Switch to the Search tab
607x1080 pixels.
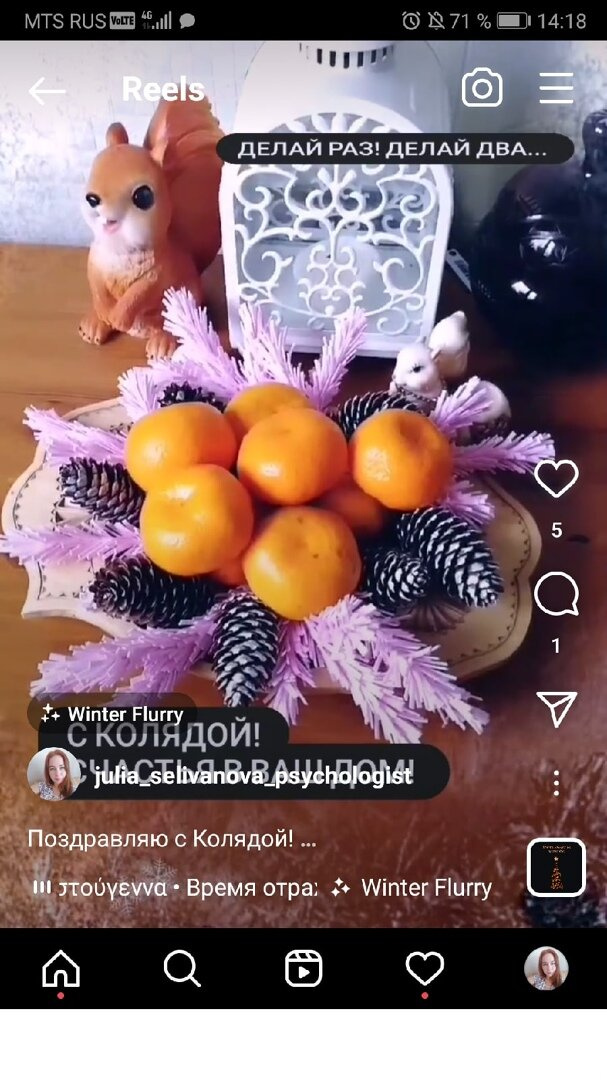click(182, 968)
